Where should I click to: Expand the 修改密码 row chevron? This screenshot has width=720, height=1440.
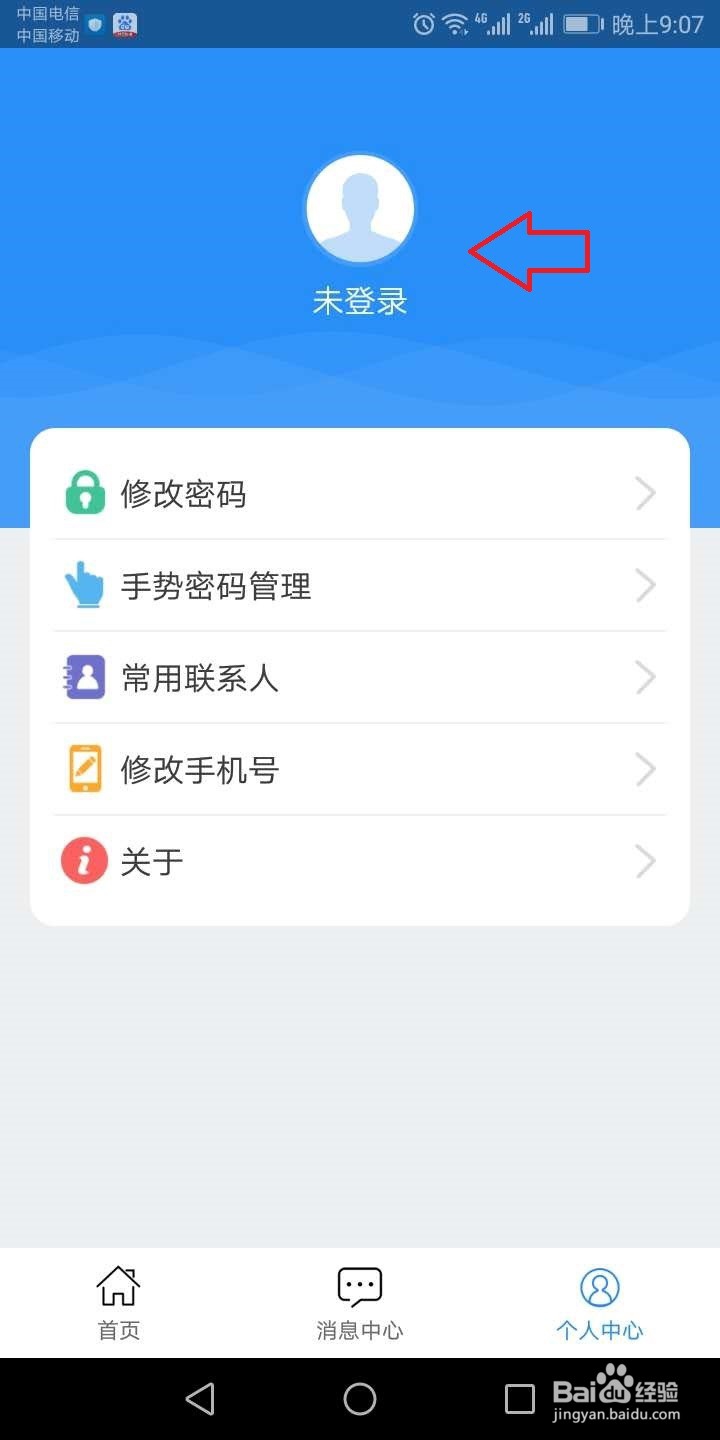(x=645, y=493)
